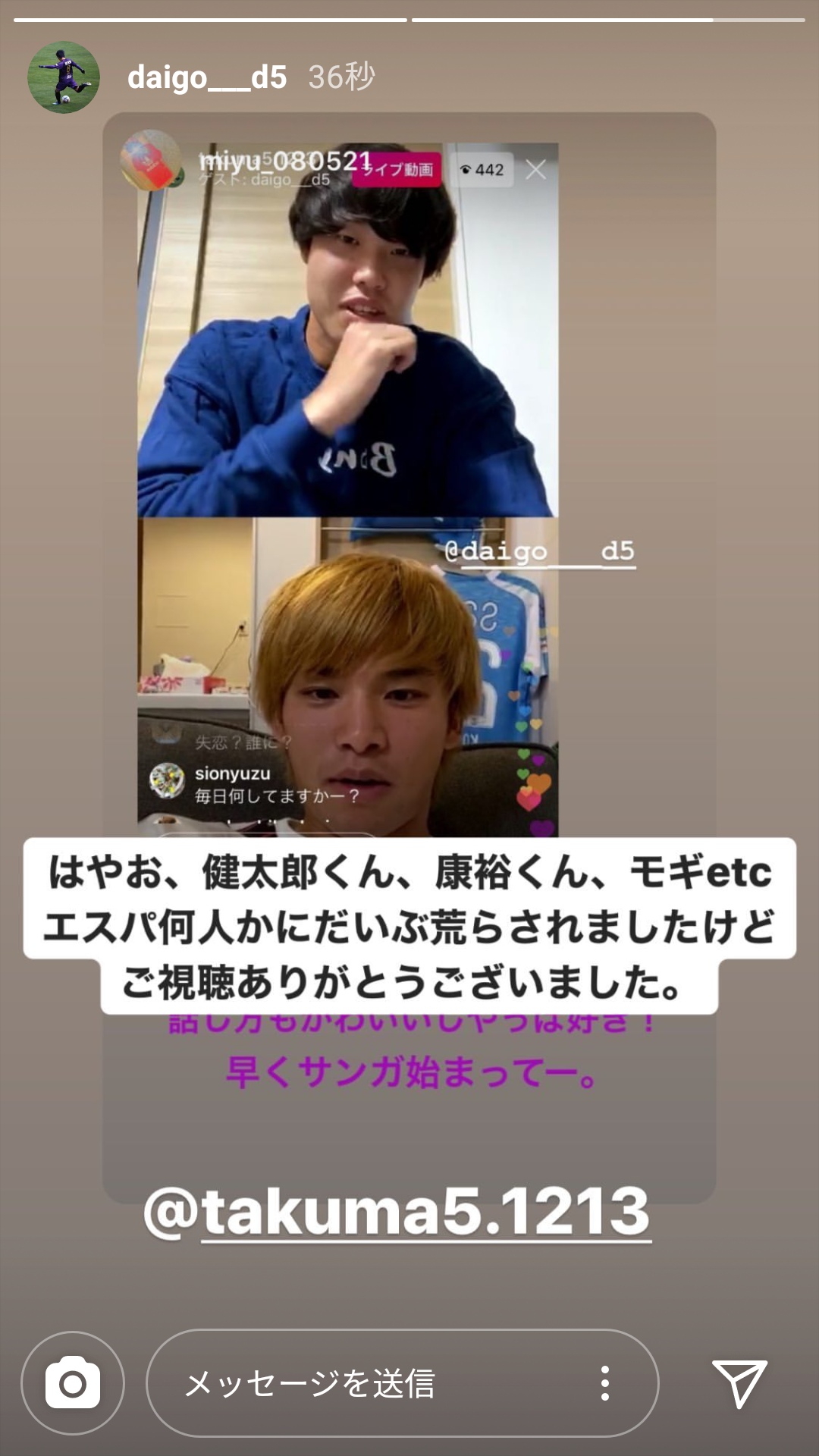Open the daigo___d5 username
The width and height of the screenshot is (819, 1456).
pos(207,77)
